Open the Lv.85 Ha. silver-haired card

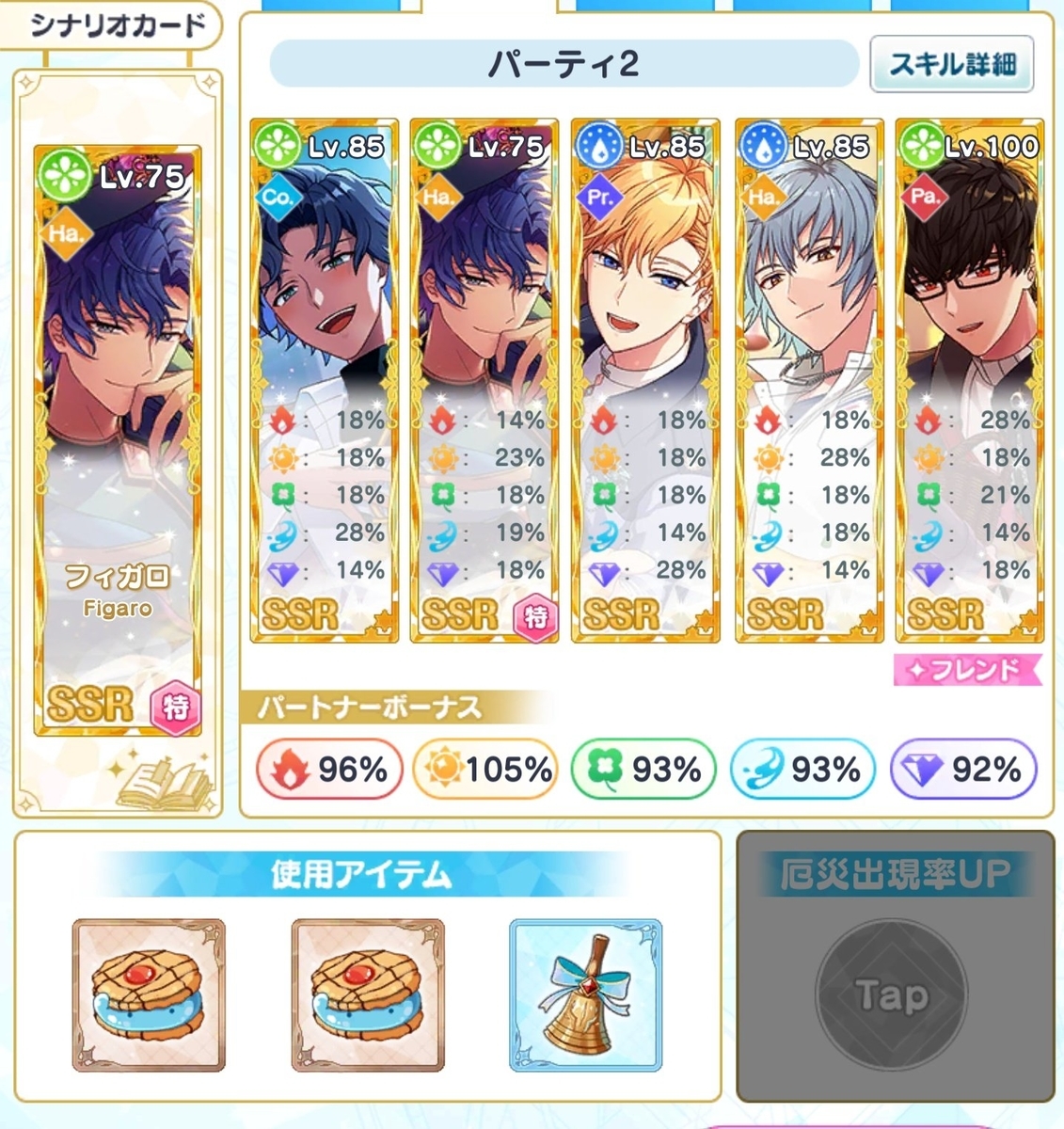[x=808, y=380]
